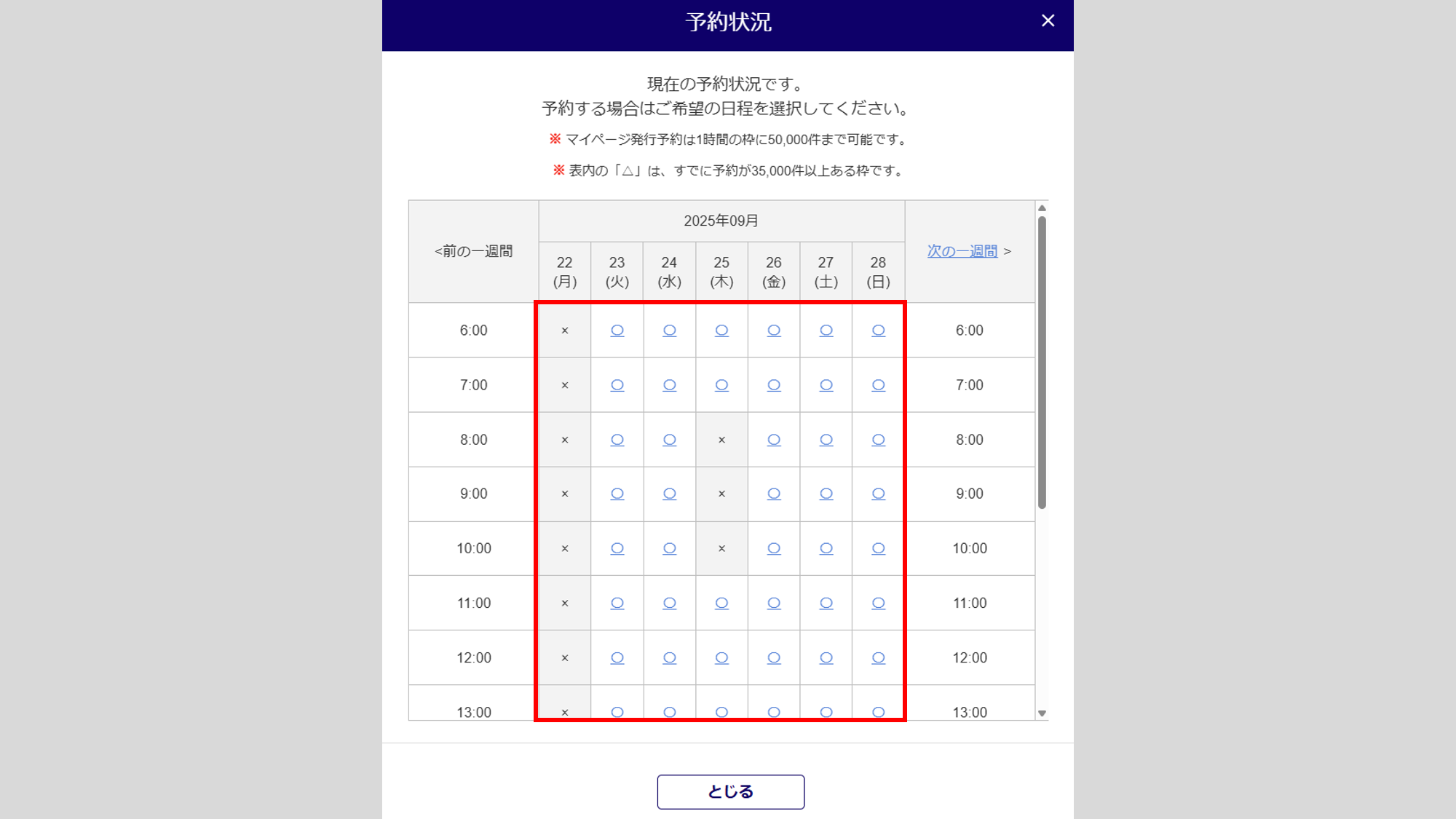Viewport: 1456px width, 819px height.
Task: Select the 7:00 slot on 24 (水)
Action: [669, 385]
